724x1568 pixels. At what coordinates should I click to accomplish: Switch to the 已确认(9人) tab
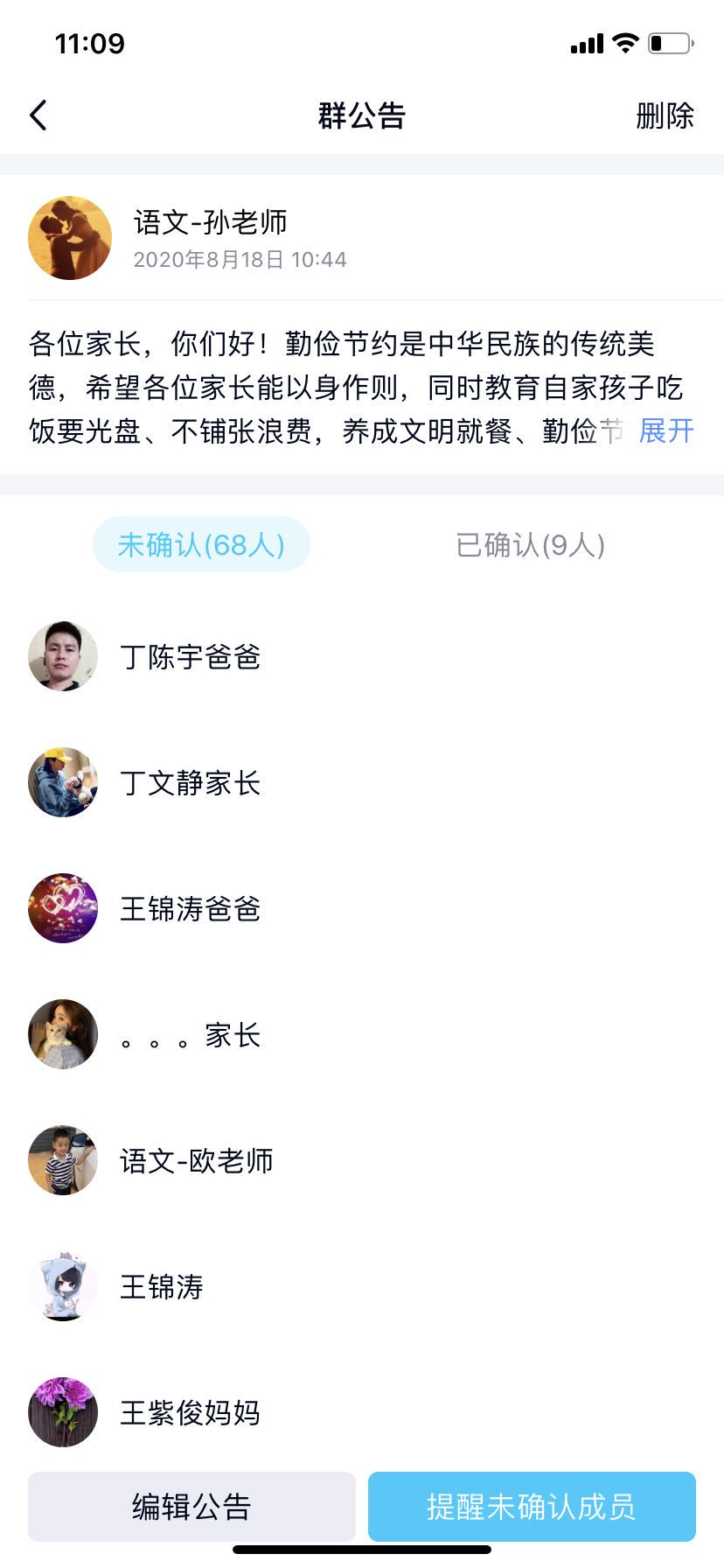click(530, 544)
